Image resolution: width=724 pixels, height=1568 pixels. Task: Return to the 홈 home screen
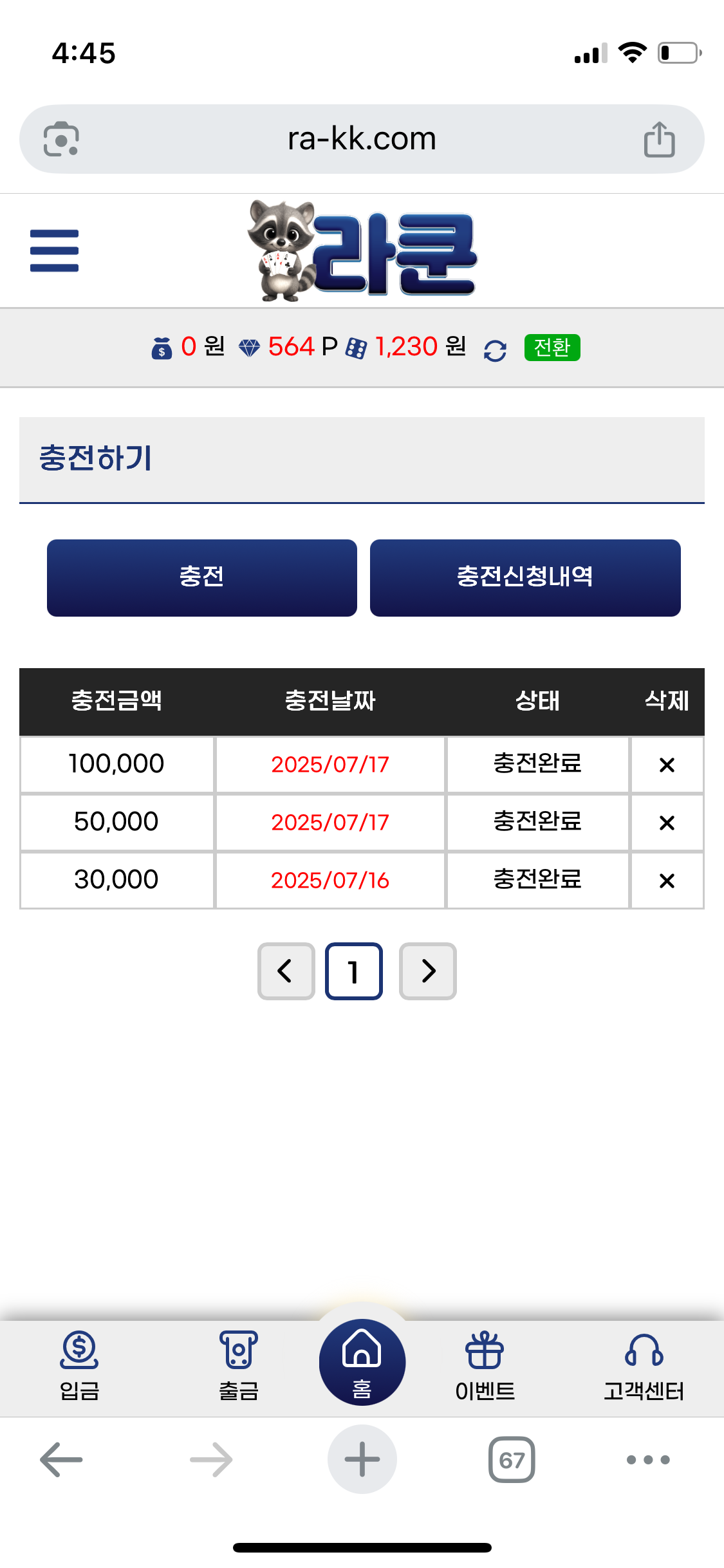(362, 1361)
